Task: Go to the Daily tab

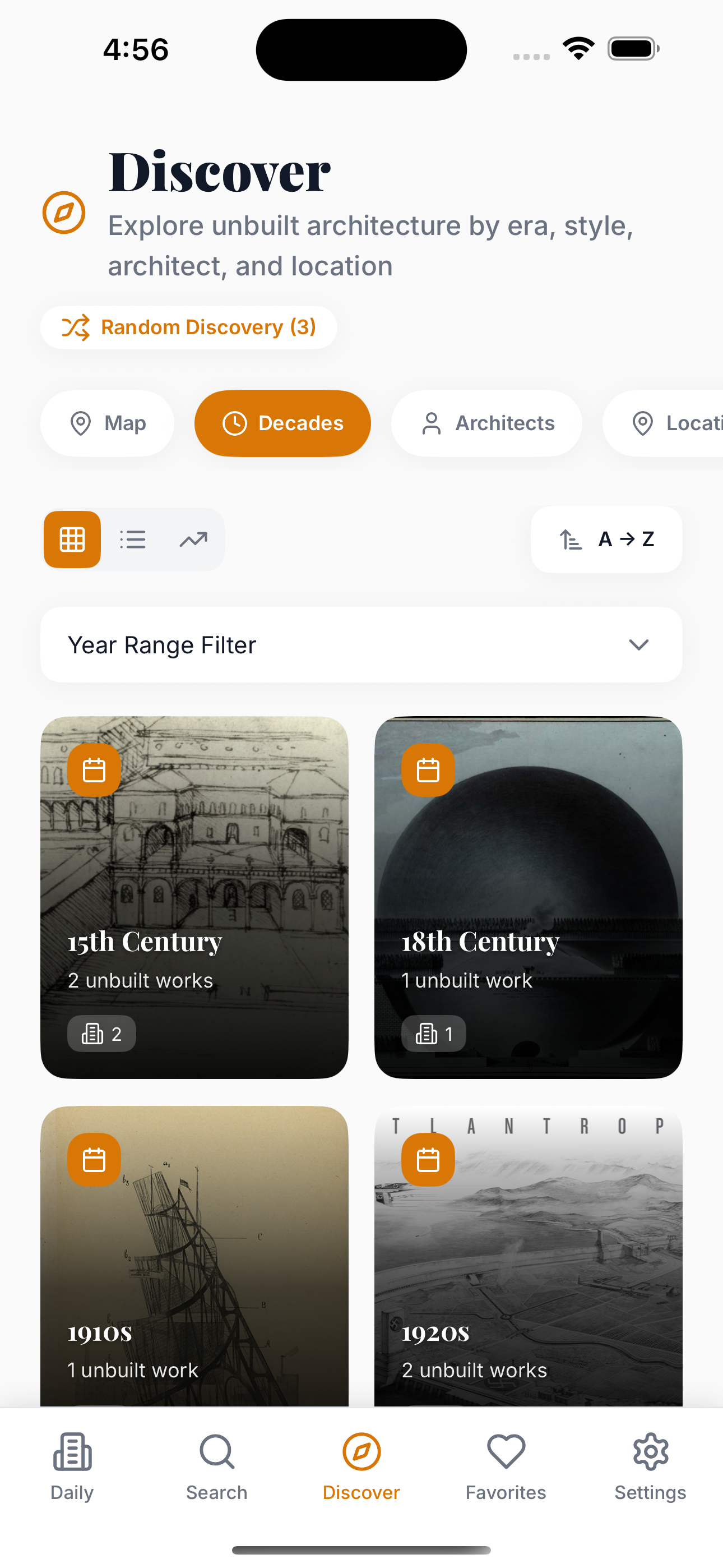Action: (72, 1466)
